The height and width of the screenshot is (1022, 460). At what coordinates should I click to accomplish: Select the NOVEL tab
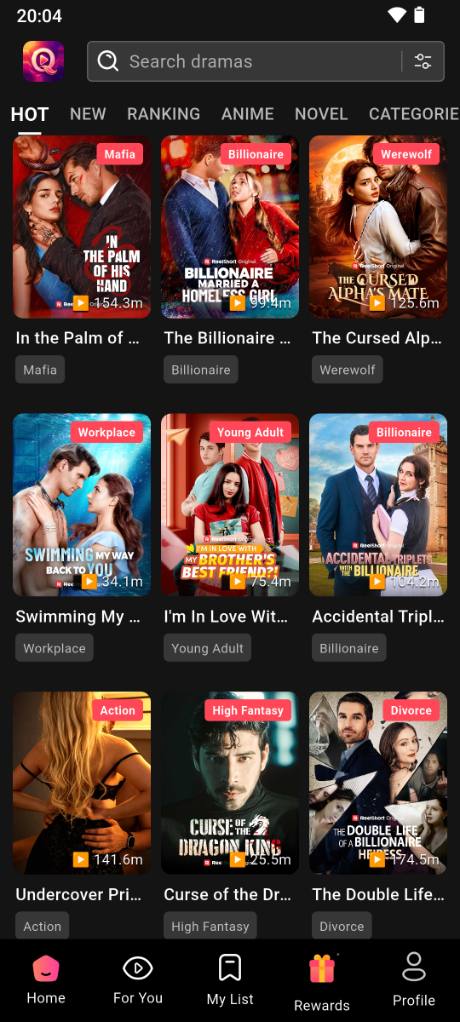point(321,114)
